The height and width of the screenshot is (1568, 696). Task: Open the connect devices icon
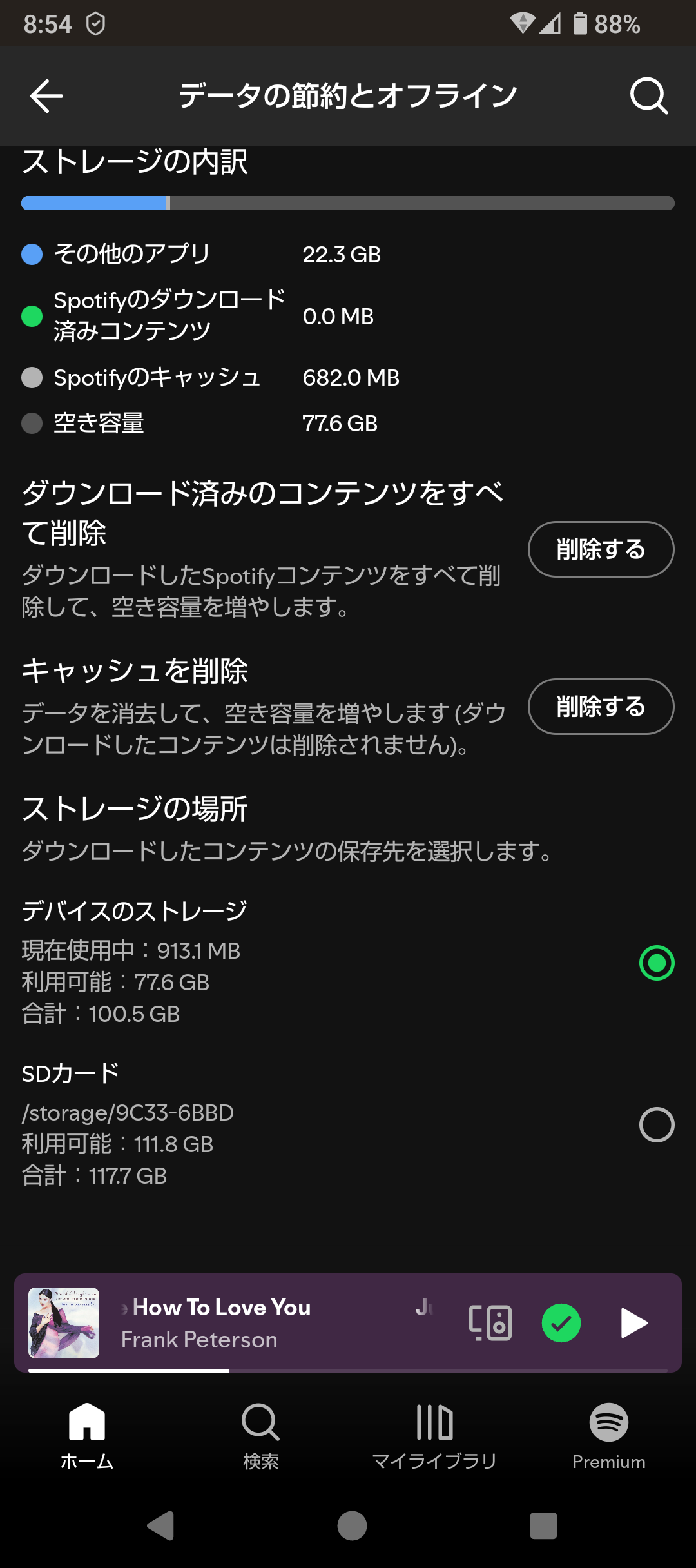(490, 1323)
